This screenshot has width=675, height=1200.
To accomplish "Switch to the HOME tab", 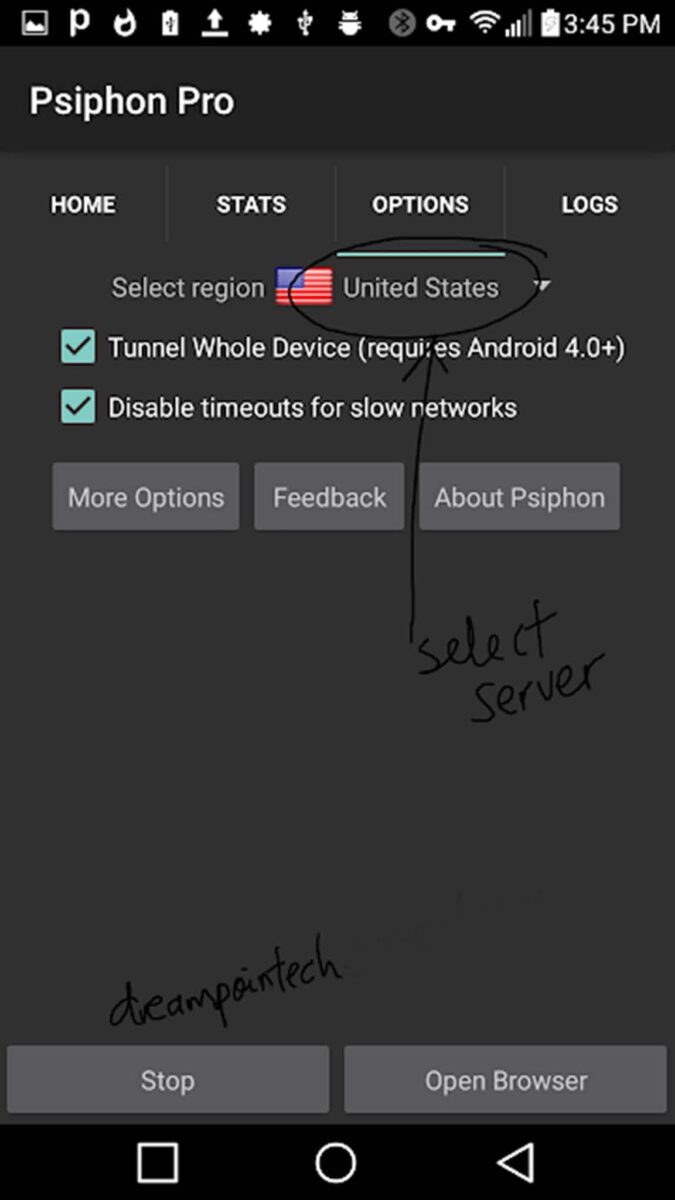I will 83,205.
